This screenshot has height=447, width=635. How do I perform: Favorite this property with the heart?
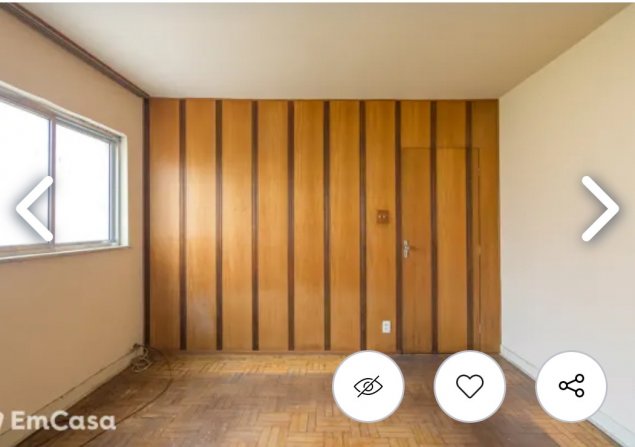[469, 386]
